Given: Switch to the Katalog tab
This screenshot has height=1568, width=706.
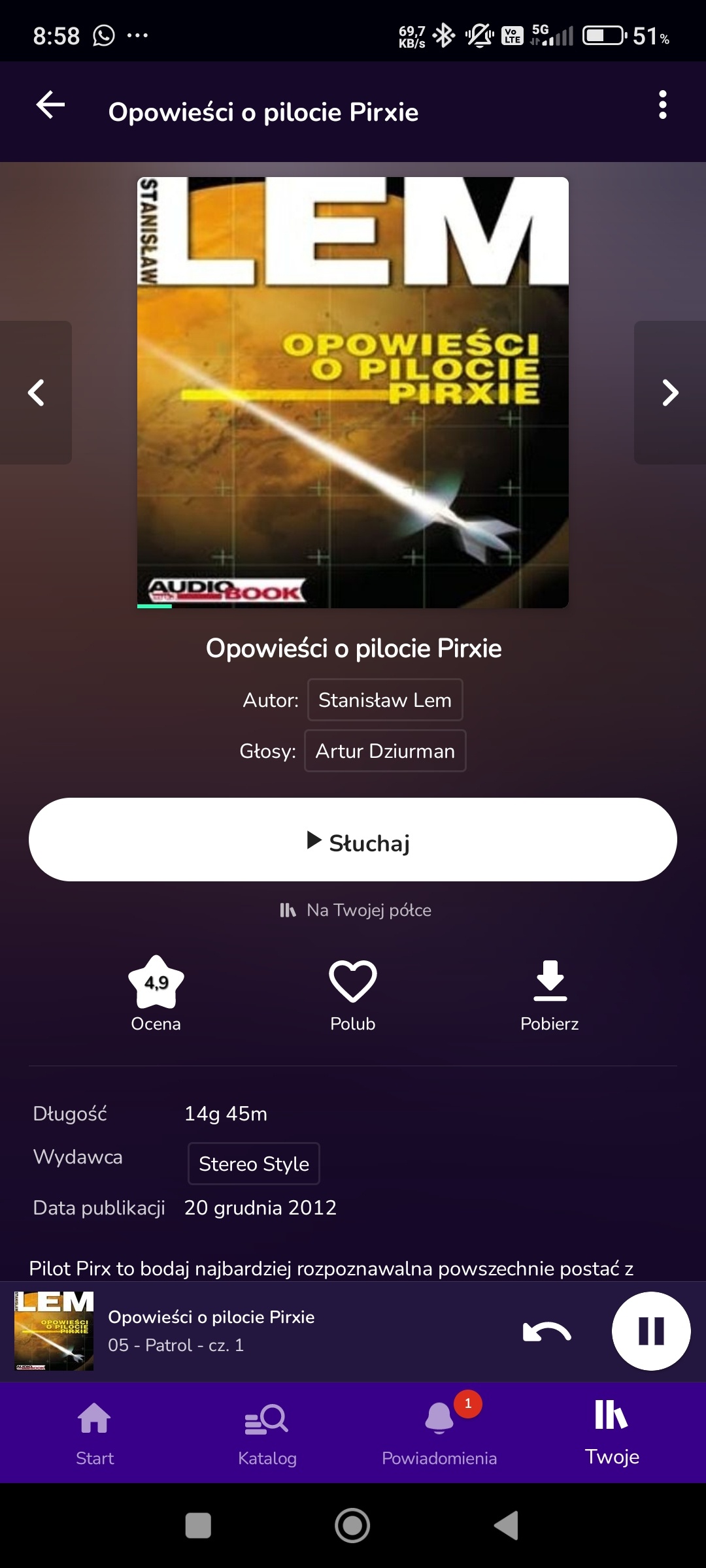Looking at the screenshot, I should 267,1433.
